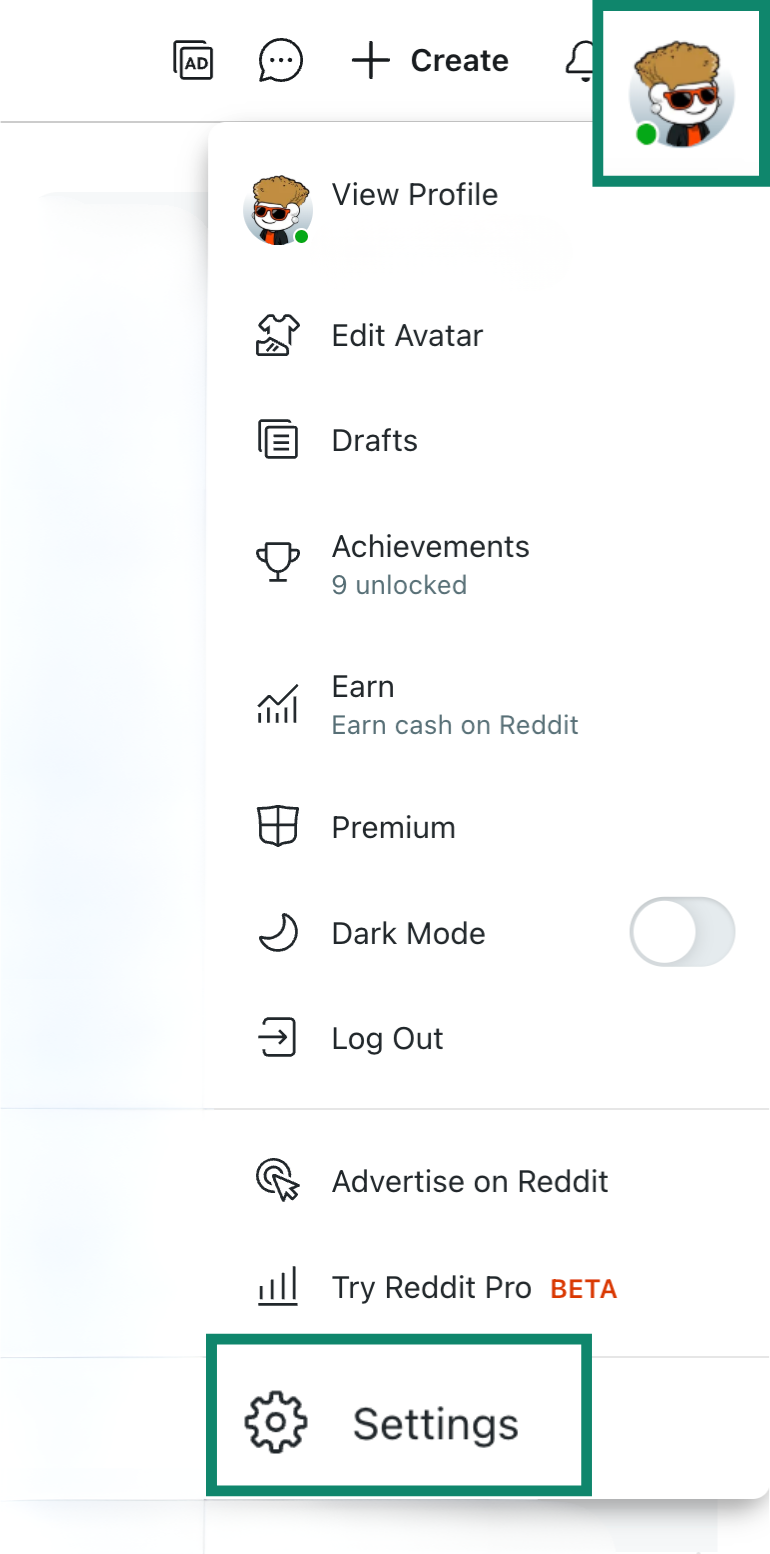The height and width of the screenshot is (1554, 770).
Task: Click the Earn chart icon
Action: coord(278,705)
